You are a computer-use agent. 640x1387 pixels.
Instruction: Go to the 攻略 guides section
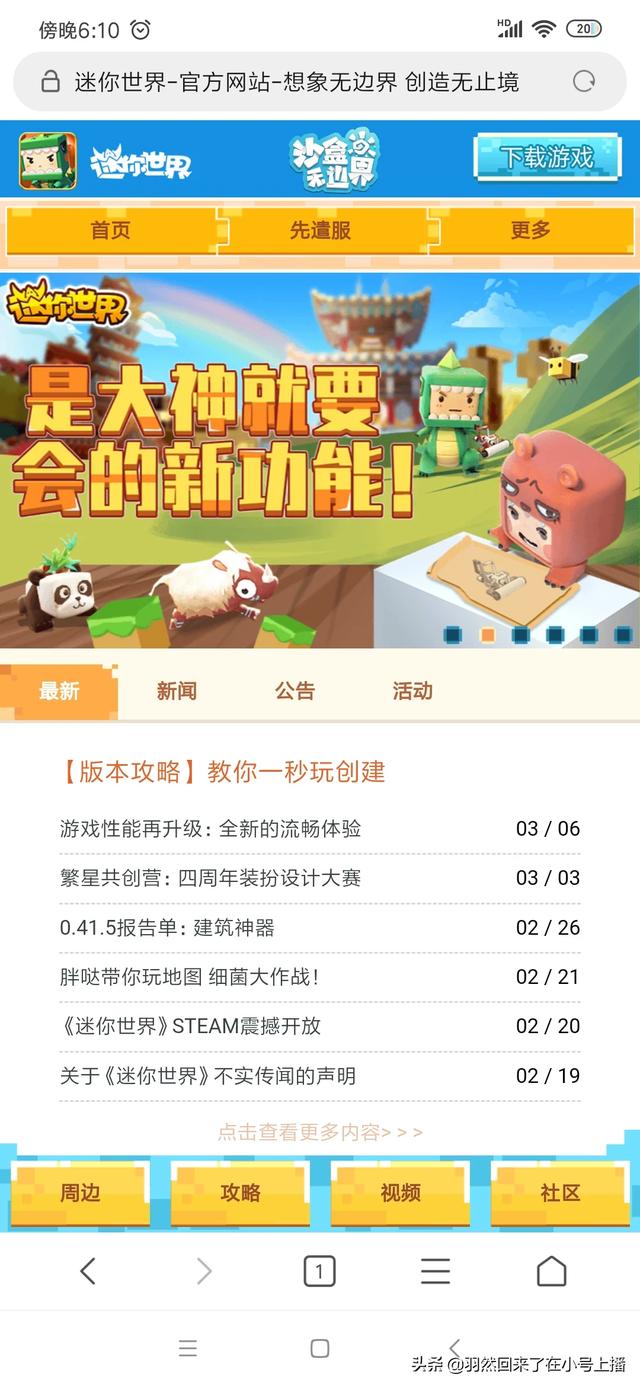point(240,1193)
